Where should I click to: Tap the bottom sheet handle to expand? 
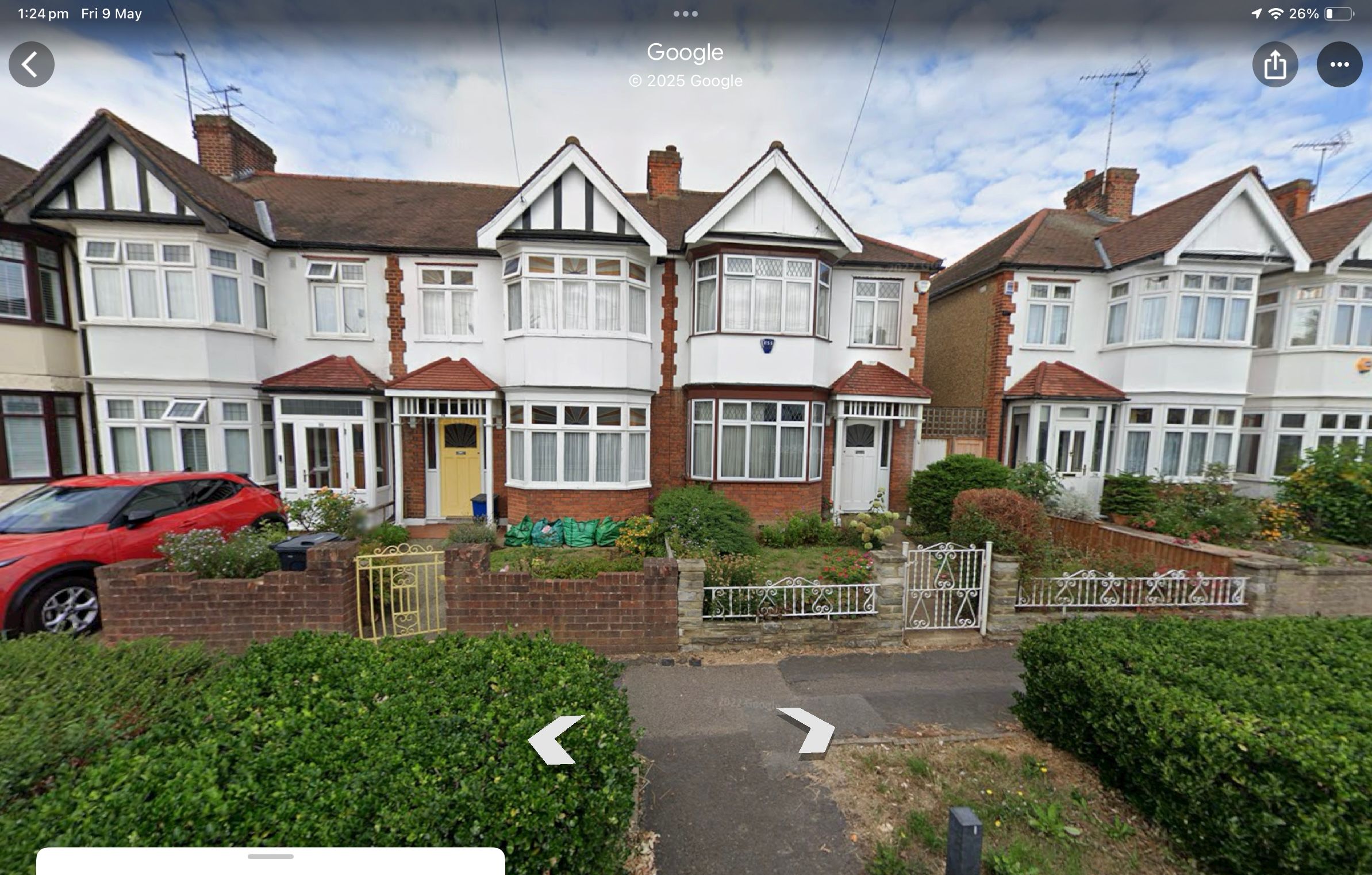click(x=270, y=857)
